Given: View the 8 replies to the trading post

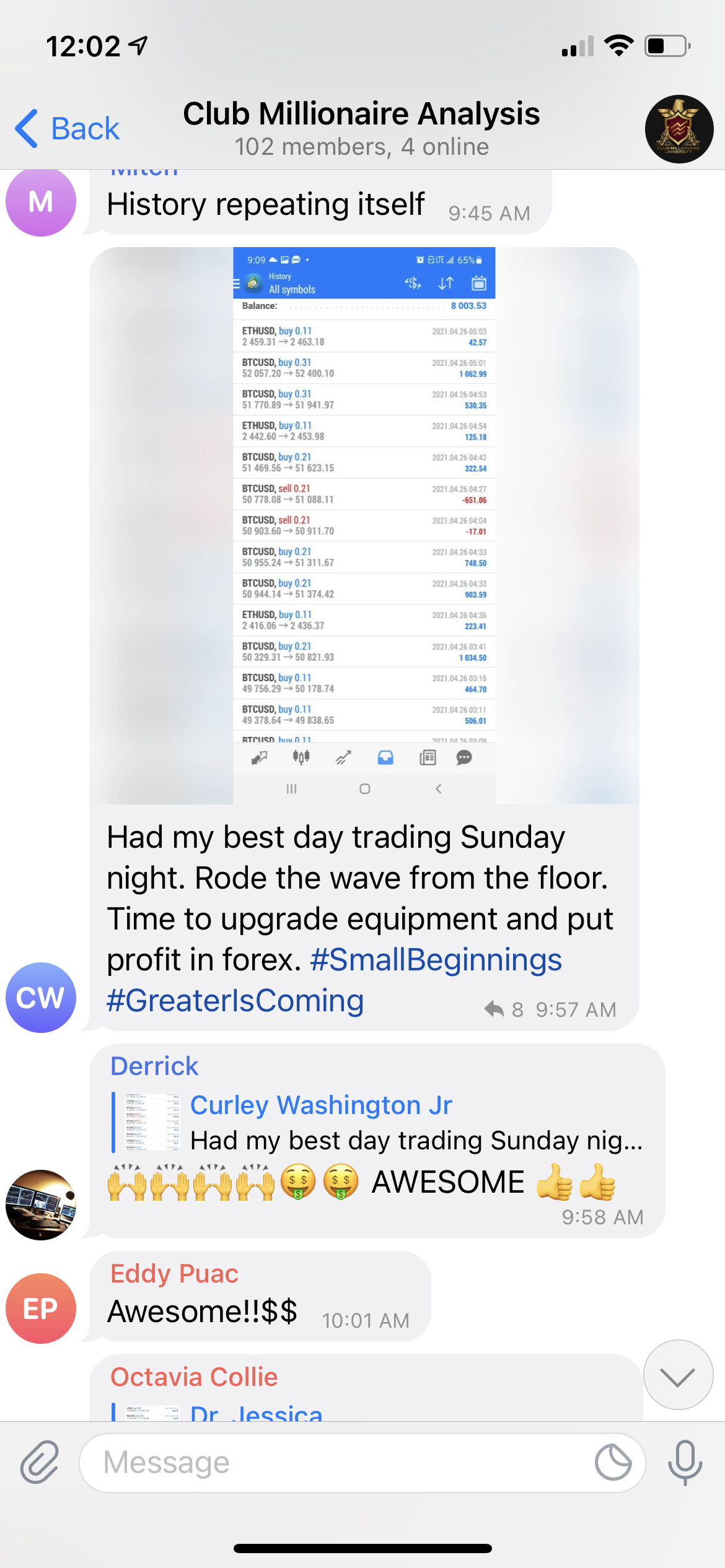Looking at the screenshot, I should click(504, 1009).
